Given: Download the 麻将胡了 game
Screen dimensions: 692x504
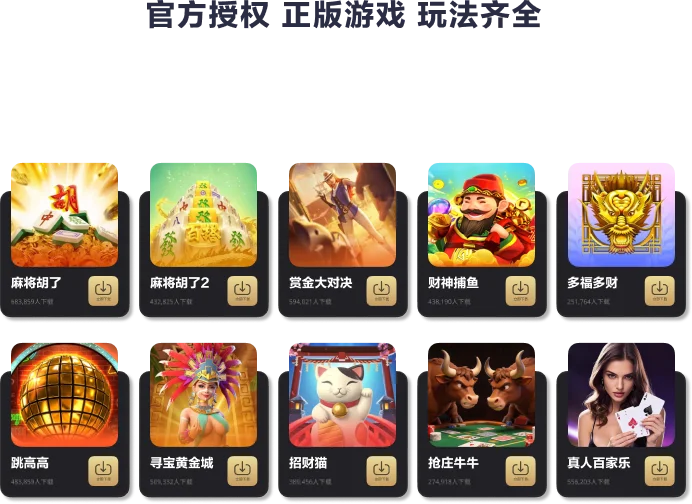Looking at the screenshot, I should [103, 290].
